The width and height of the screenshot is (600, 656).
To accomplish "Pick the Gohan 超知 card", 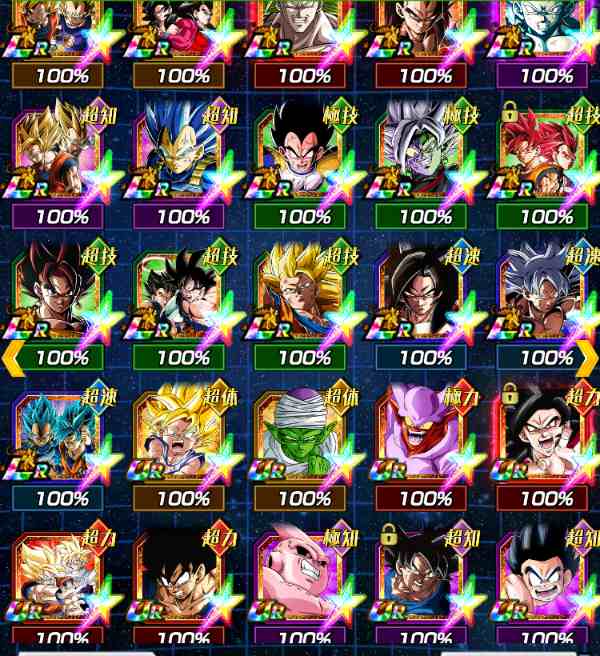I will (546, 578).
